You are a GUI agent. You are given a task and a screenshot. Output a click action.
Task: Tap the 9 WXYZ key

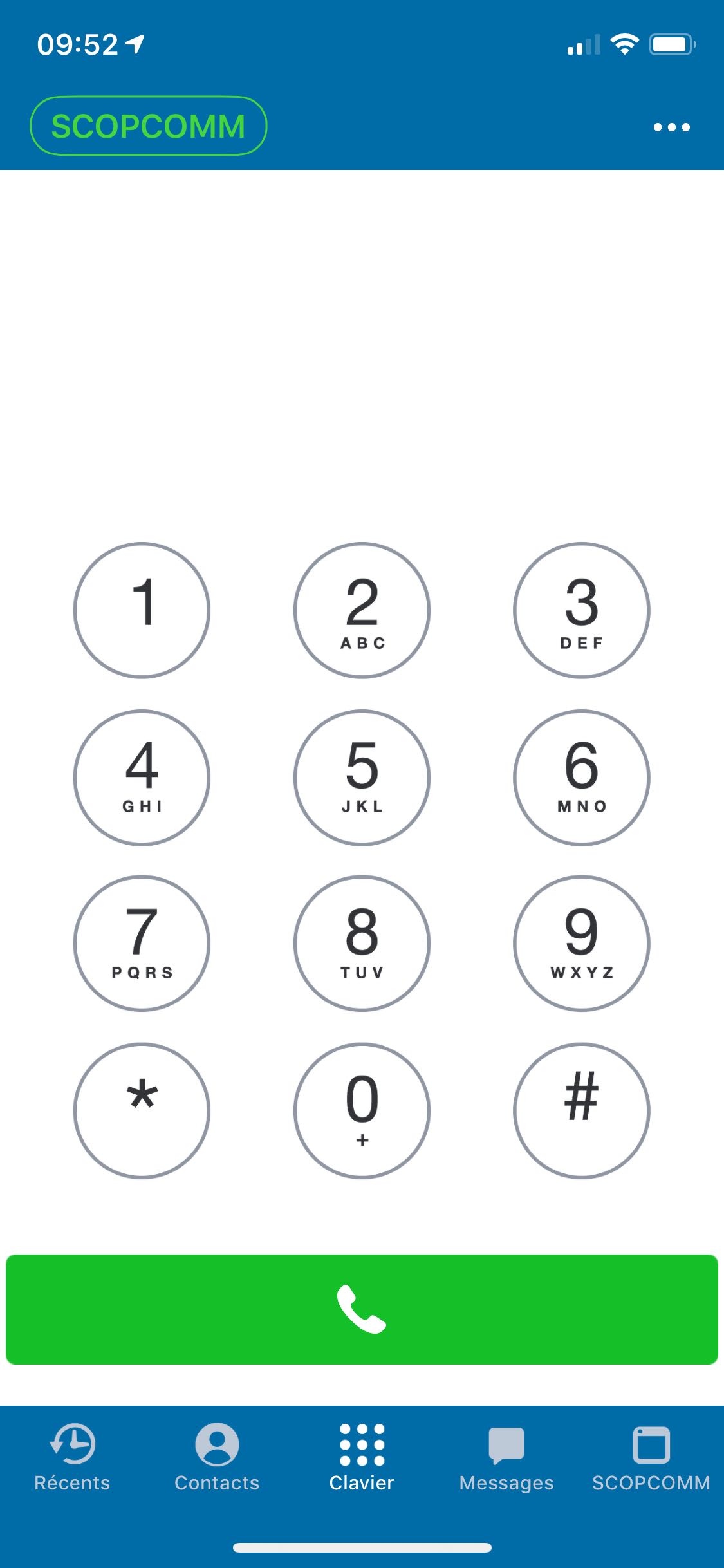[x=582, y=944]
